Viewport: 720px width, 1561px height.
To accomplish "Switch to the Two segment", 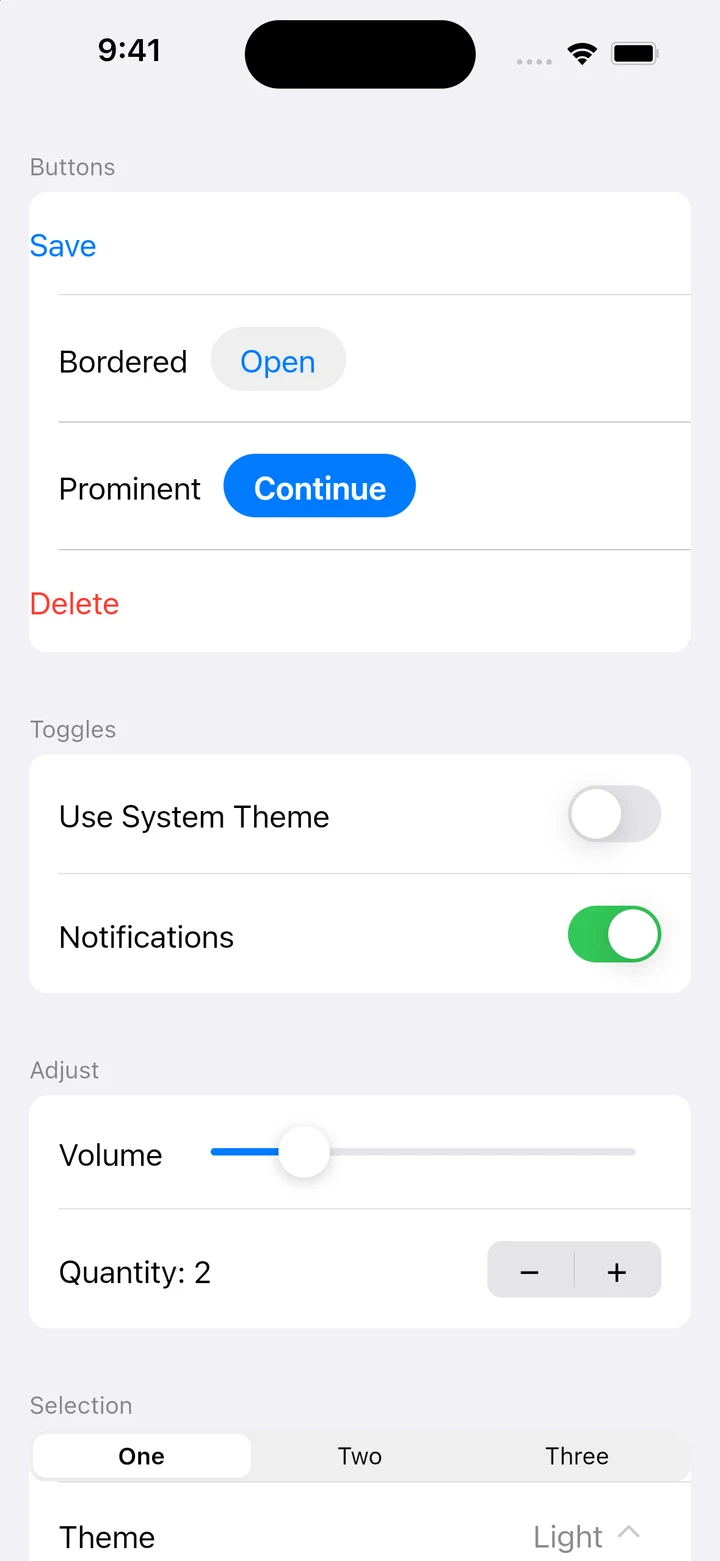I will point(360,1456).
